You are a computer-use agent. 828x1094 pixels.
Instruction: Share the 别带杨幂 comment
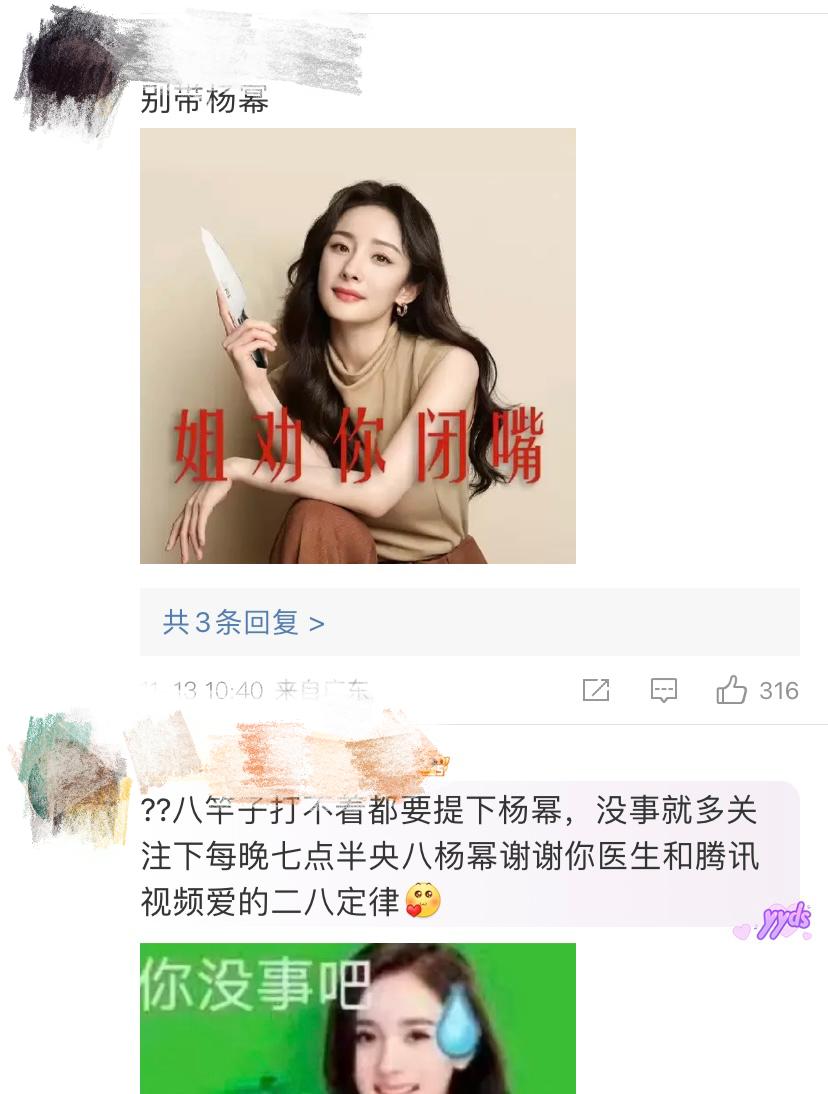[596, 690]
